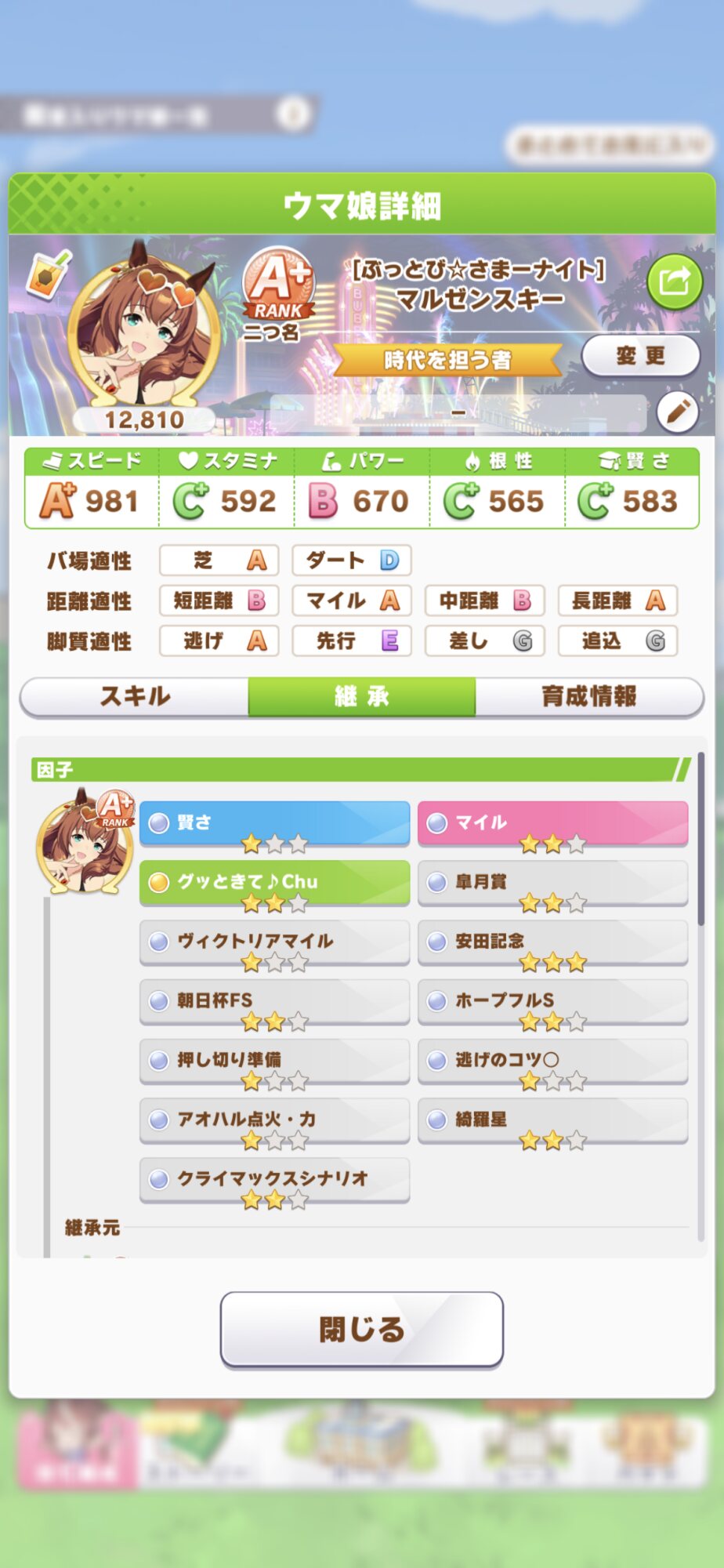Tap the 押し切り準備 factor
The width and height of the screenshot is (724, 1568).
point(274,1062)
